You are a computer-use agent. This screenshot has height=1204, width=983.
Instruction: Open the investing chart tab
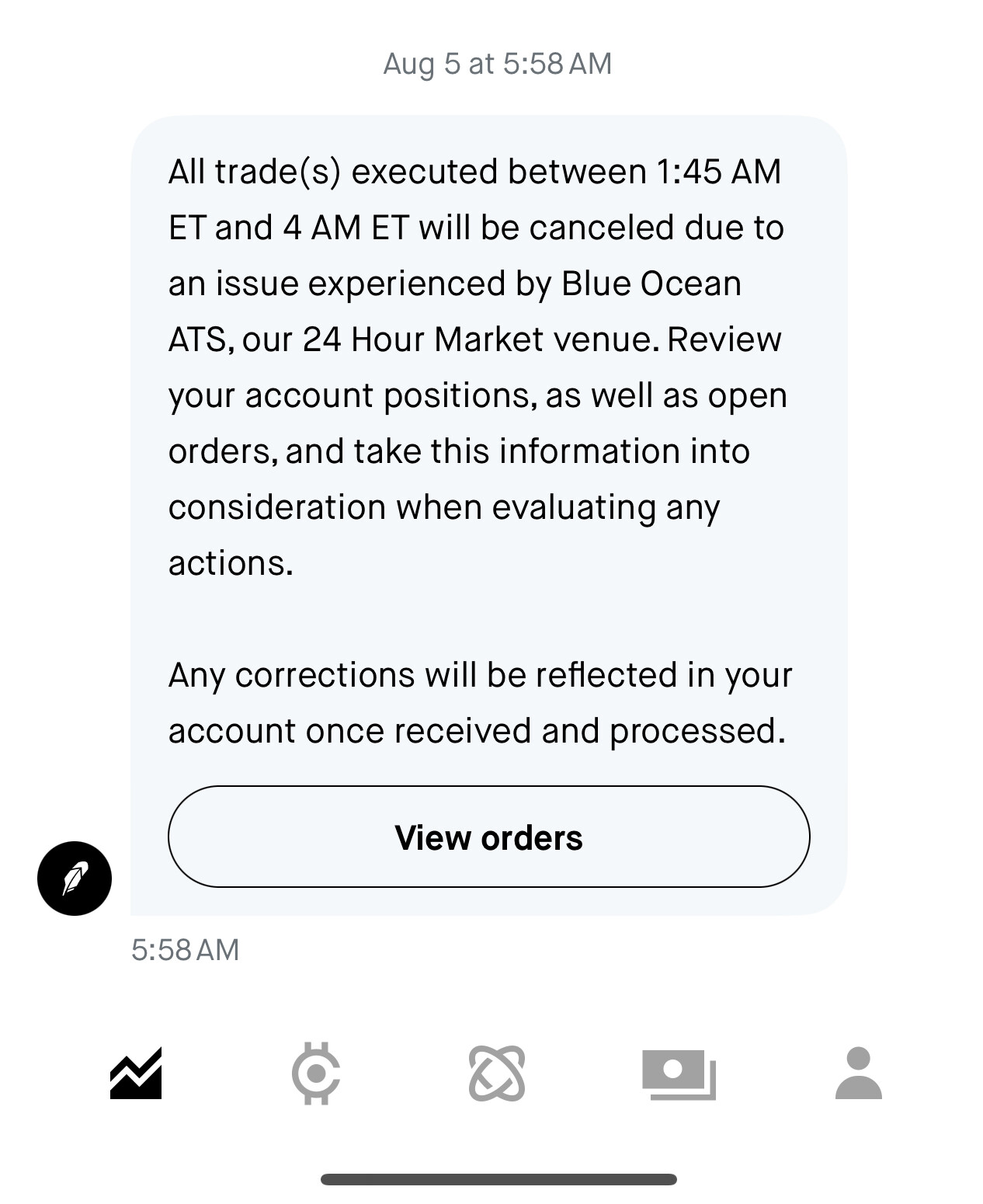(136, 1074)
